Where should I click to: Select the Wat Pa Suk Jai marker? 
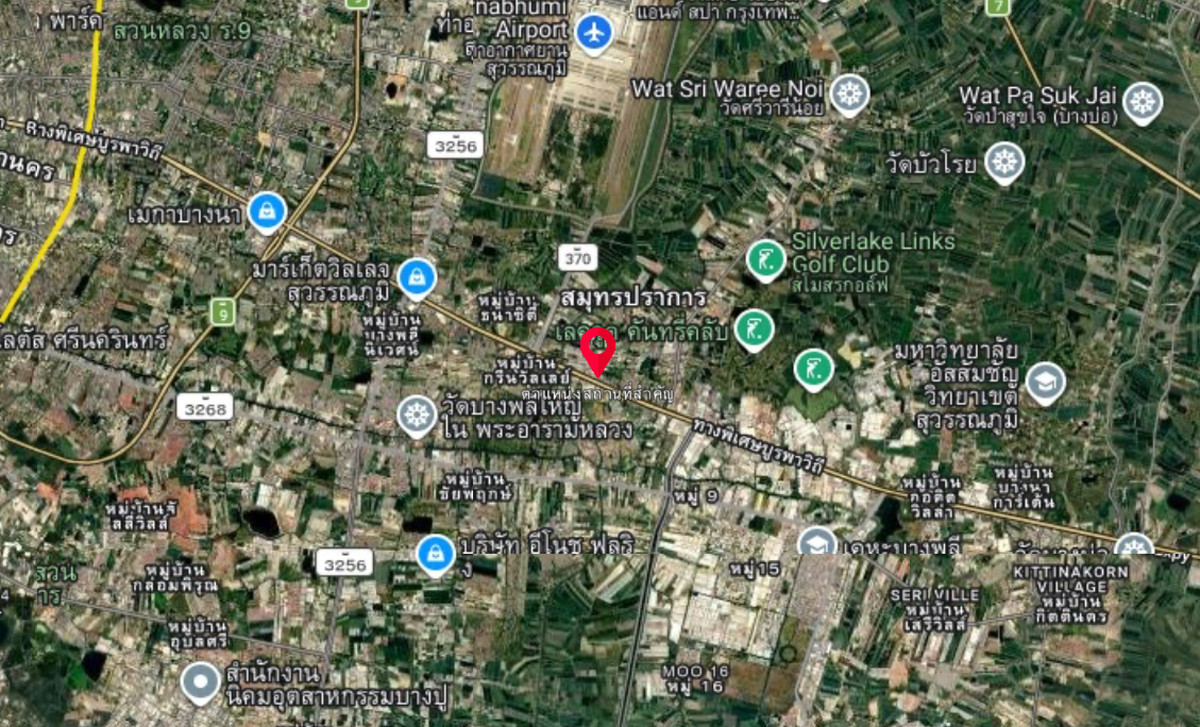(1141, 101)
